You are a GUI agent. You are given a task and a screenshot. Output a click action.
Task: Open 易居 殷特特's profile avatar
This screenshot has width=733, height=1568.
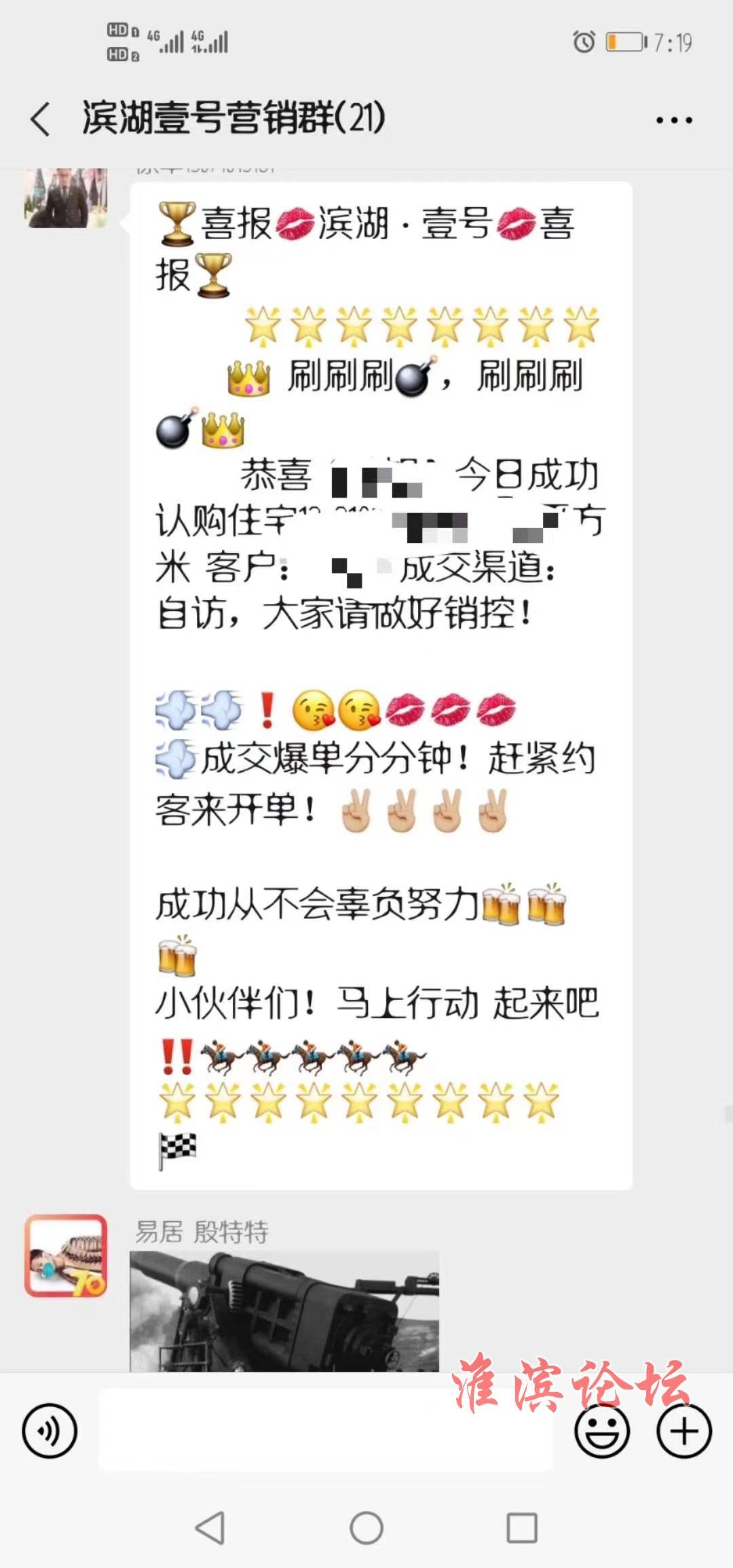click(x=66, y=1255)
